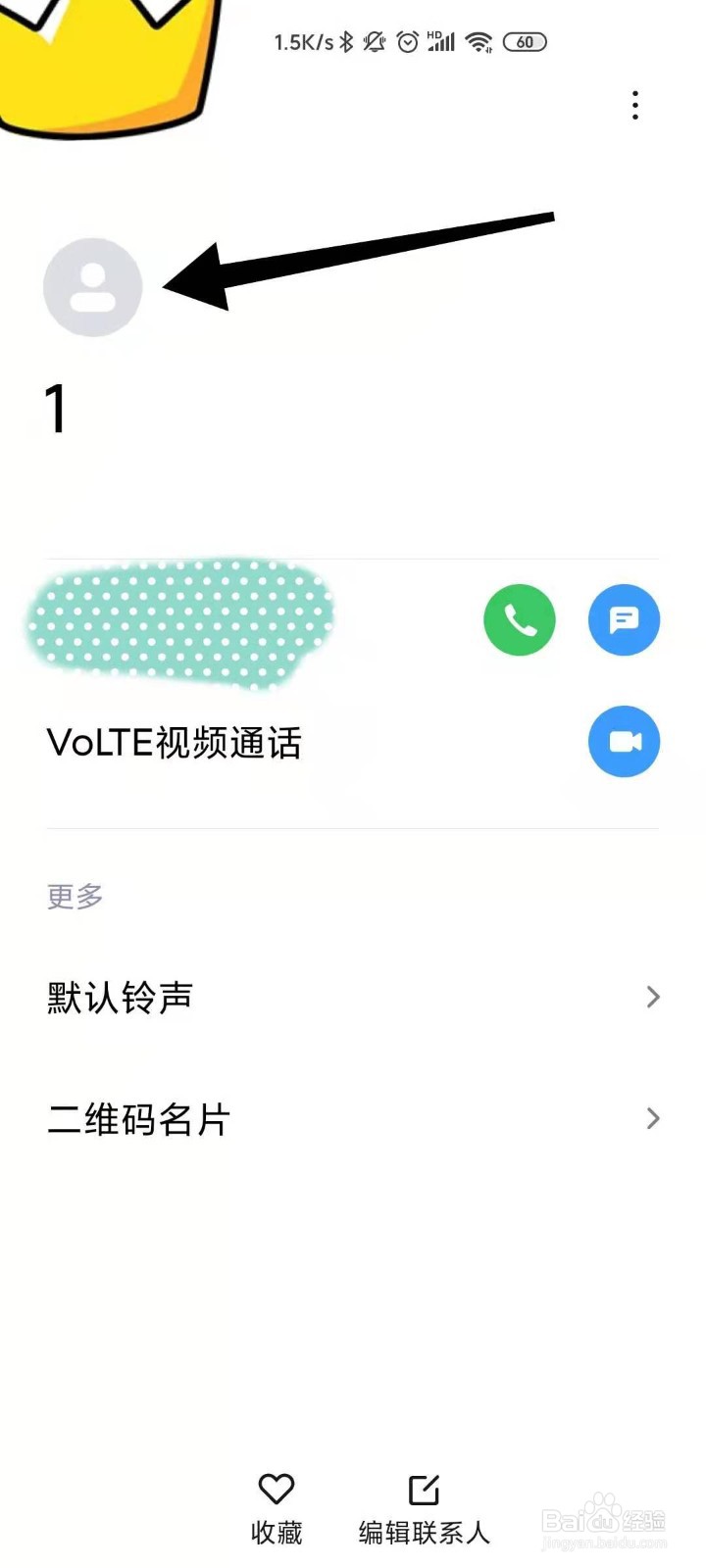706x1568 pixels.
Task: Add contact to favorites with 收藏
Action: pos(277,1508)
